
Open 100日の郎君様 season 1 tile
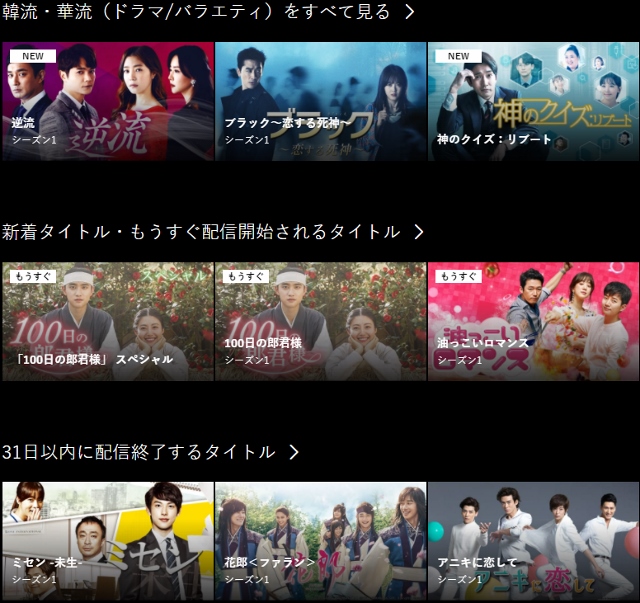(x=320, y=321)
